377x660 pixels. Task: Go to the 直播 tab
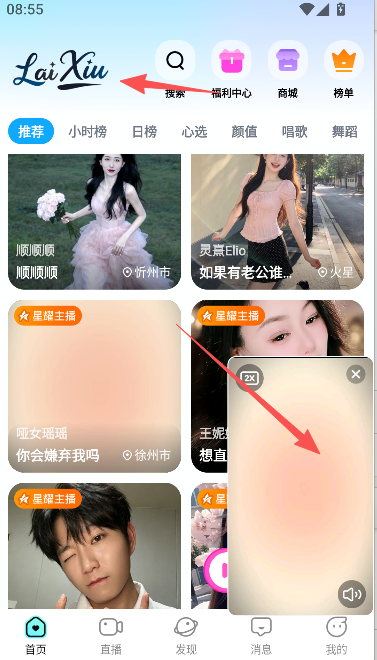click(111, 636)
